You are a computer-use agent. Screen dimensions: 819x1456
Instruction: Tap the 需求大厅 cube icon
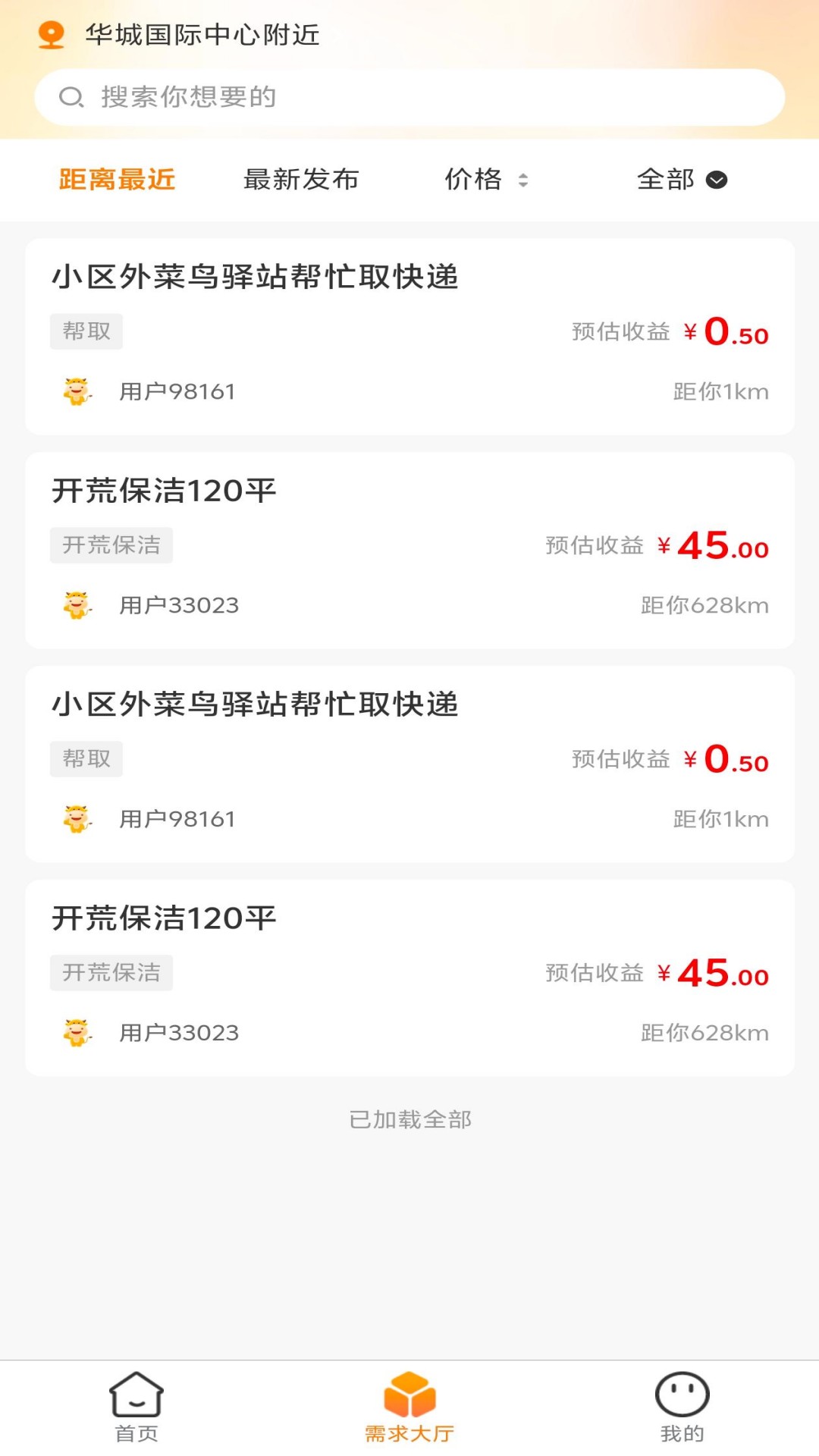[409, 1398]
